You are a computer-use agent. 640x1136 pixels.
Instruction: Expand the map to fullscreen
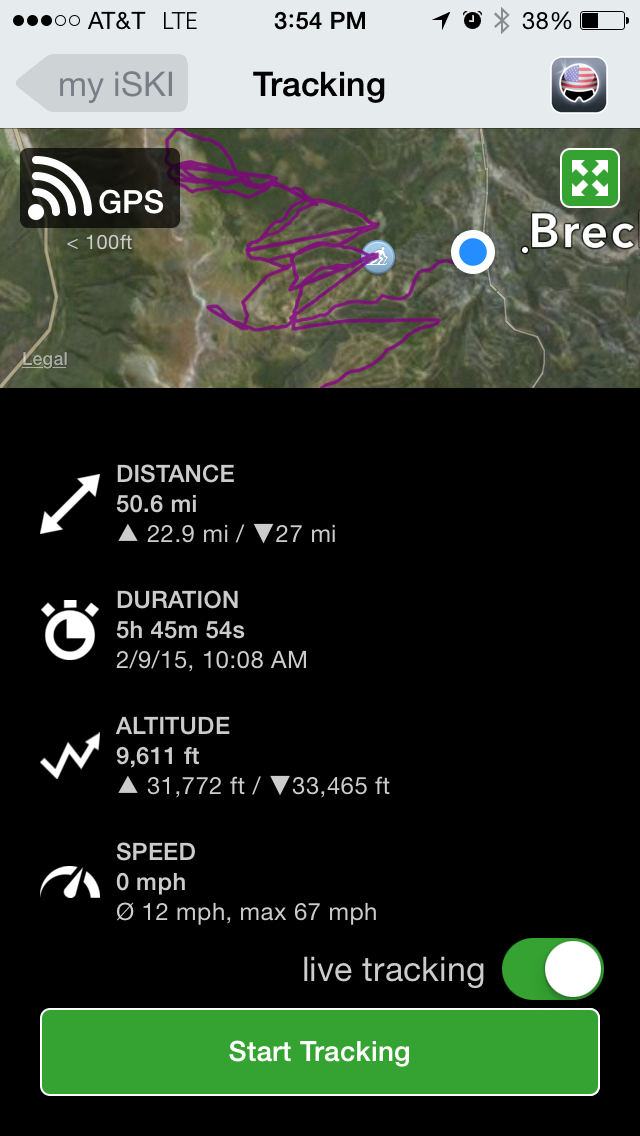tap(589, 178)
